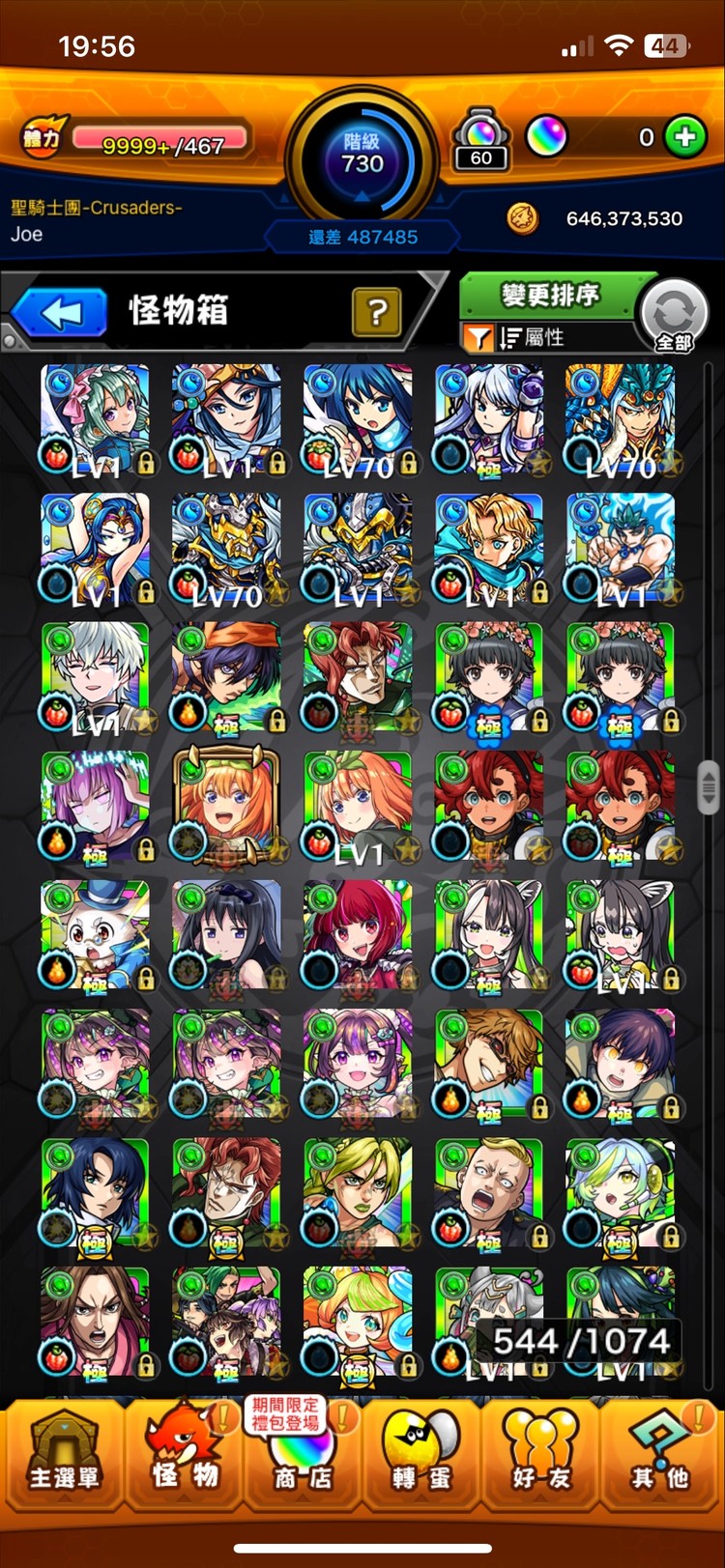
Task: Tap the stamina potion icon showing 60
Action: (x=481, y=141)
